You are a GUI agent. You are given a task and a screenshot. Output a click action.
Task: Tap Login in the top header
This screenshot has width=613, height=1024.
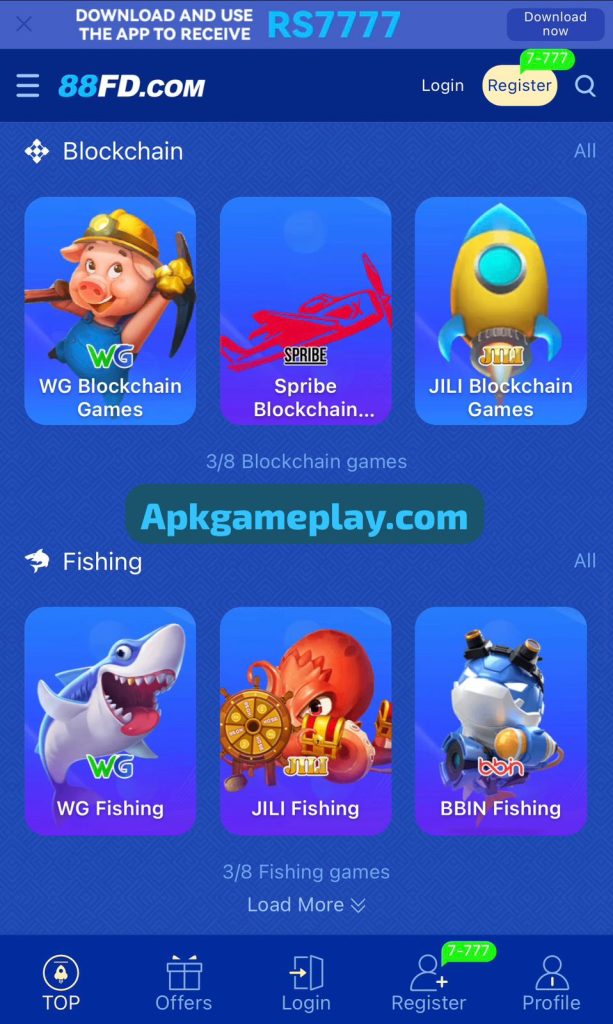click(x=442, y=86)
